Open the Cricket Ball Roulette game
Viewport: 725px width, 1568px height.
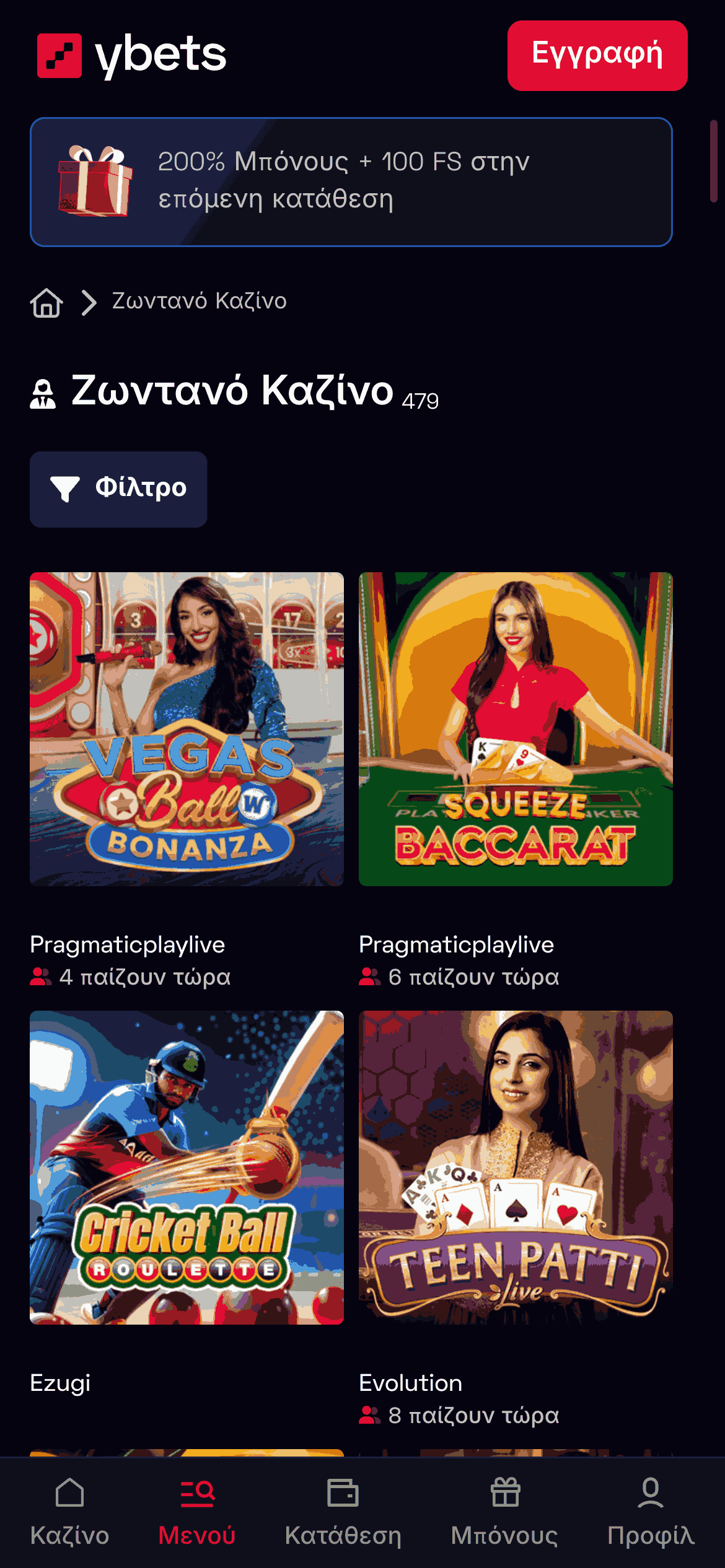(x=187, y=1167)
